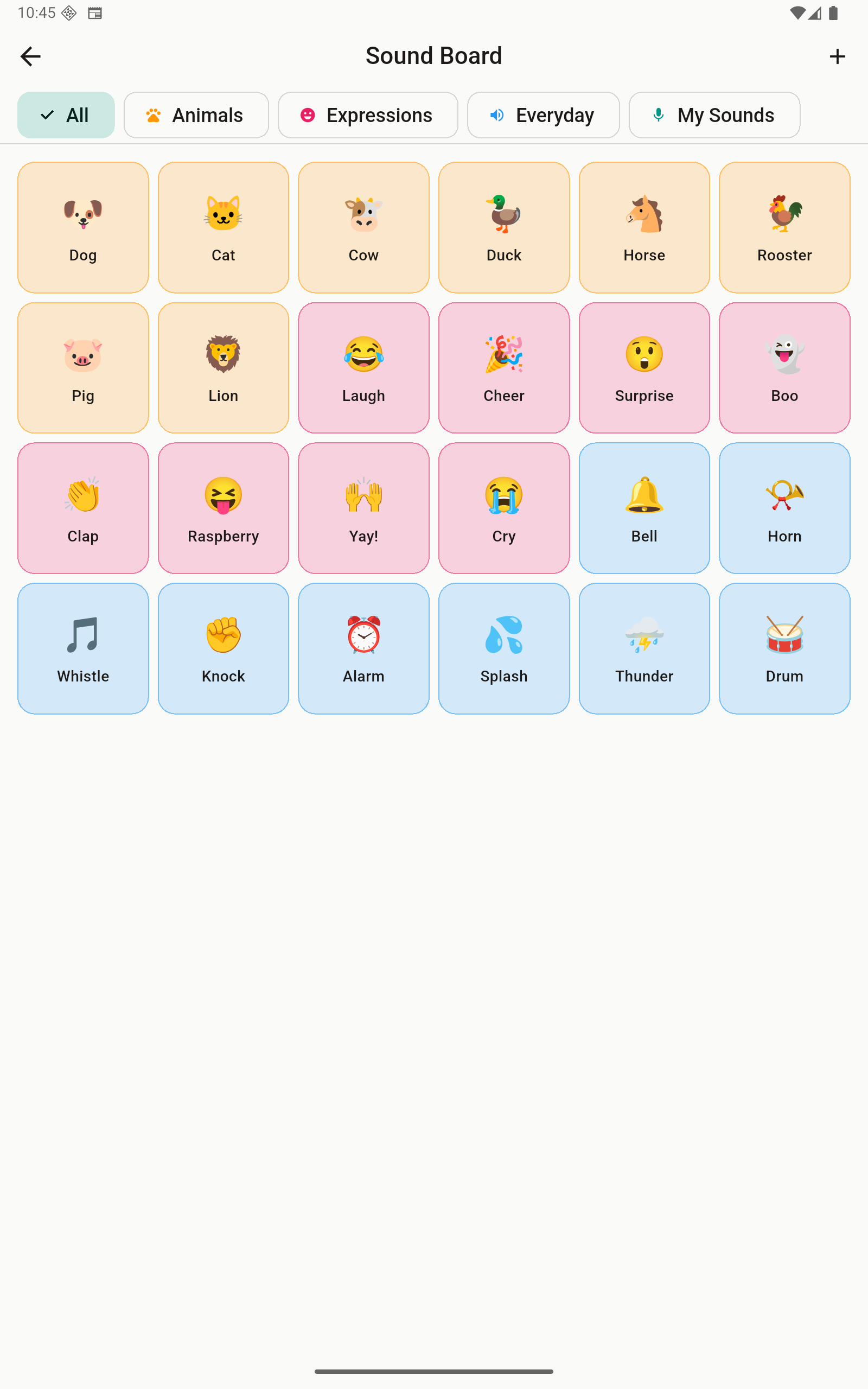Ring the Bell sound tile
Image resolution: width=868 pixels, height=1389 pixels.
pos(644,508)
